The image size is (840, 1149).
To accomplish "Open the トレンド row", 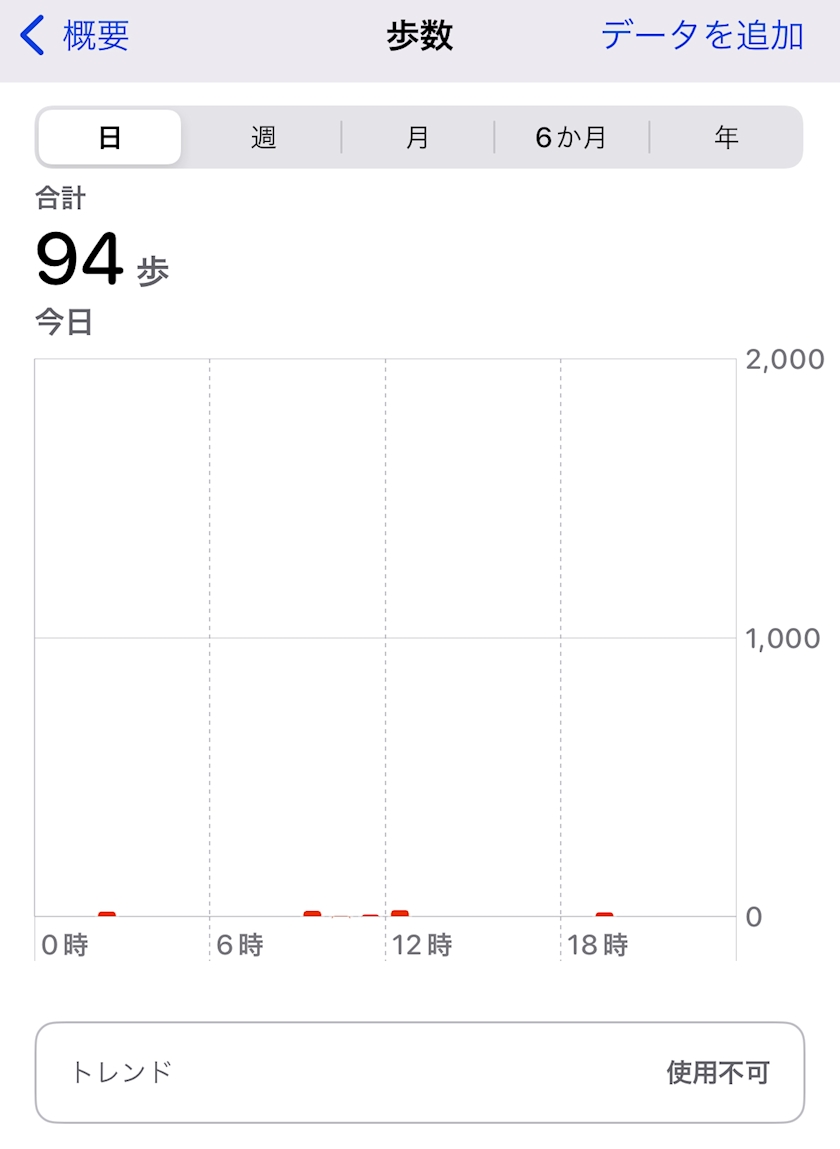I will pos(420,1072).
